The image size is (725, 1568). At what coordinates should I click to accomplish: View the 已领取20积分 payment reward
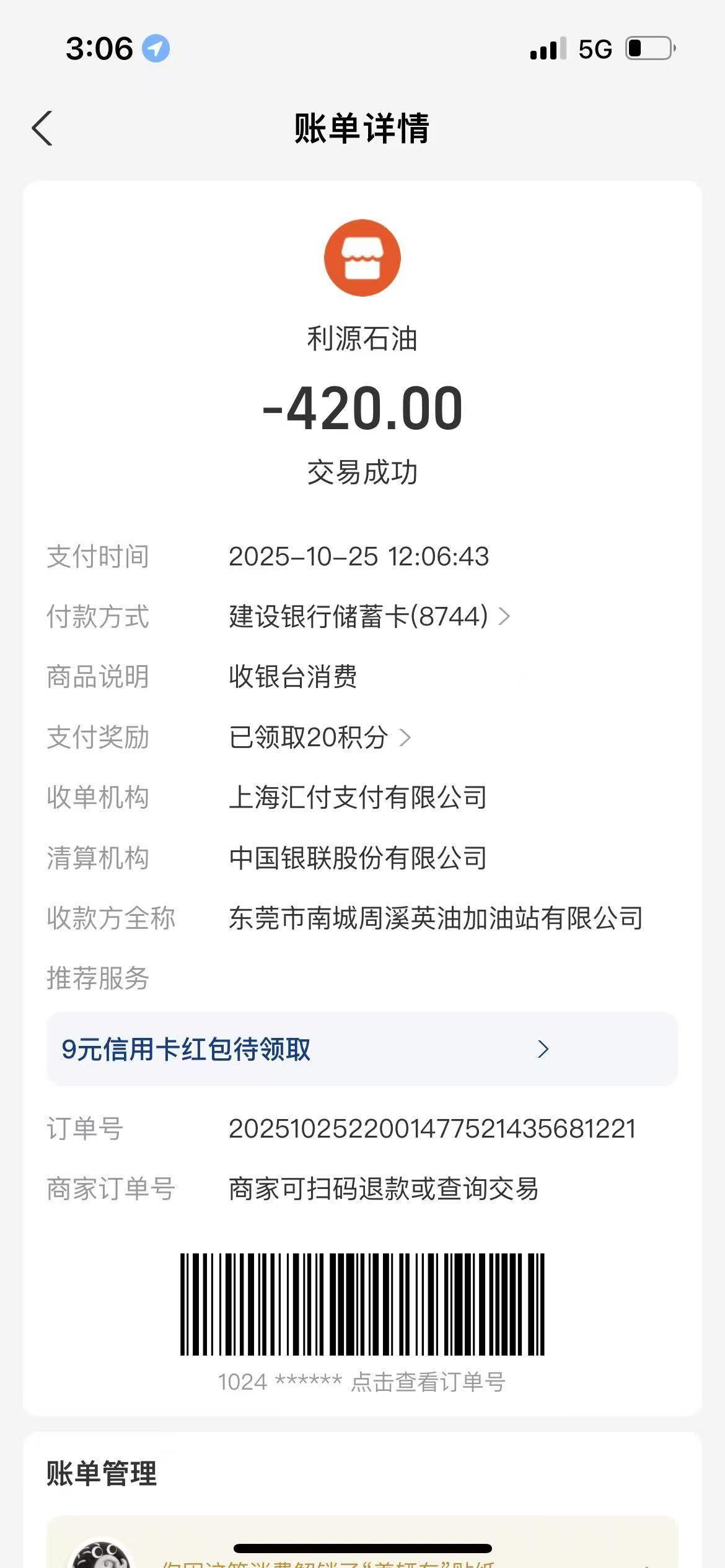[x=319, y=738]
